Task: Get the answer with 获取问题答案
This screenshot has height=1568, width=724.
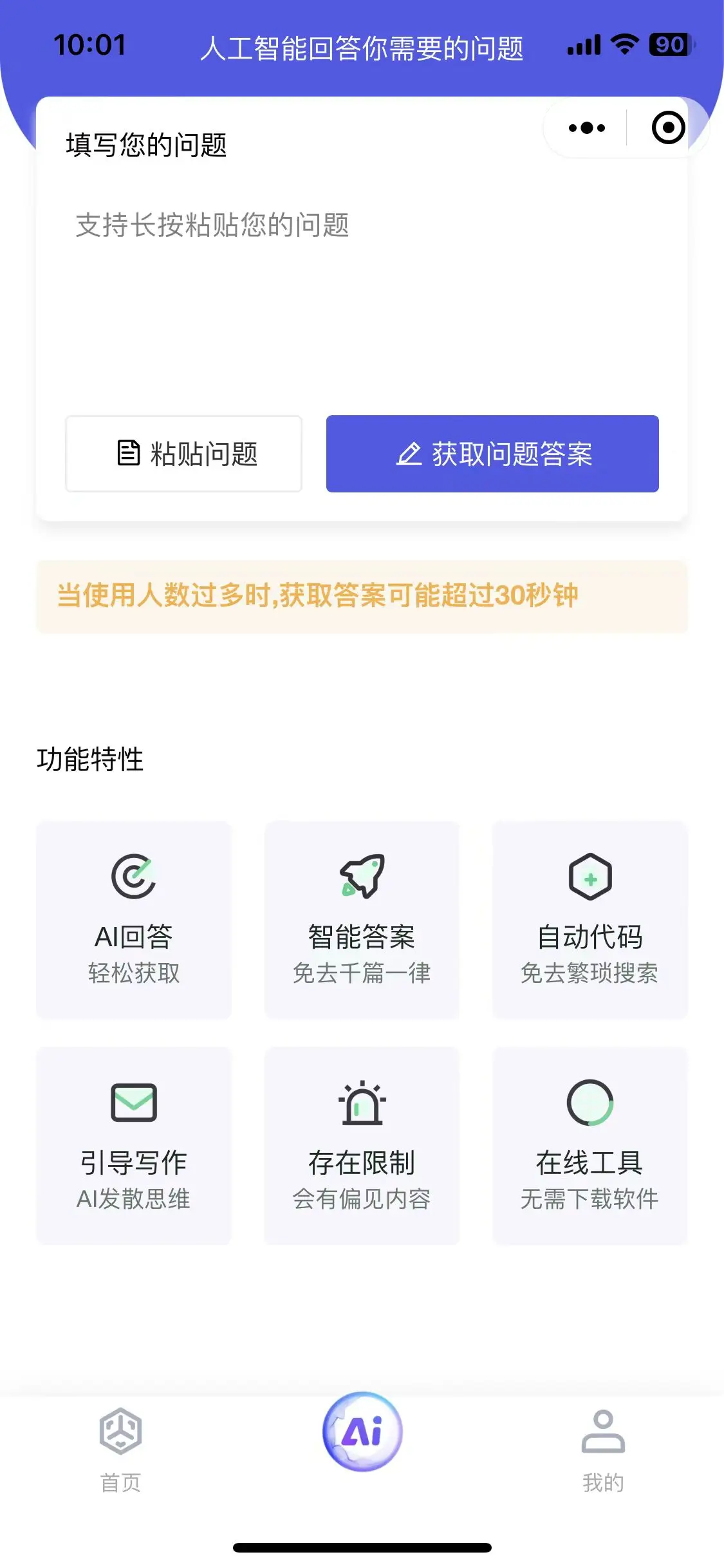Action: (492, 454)
